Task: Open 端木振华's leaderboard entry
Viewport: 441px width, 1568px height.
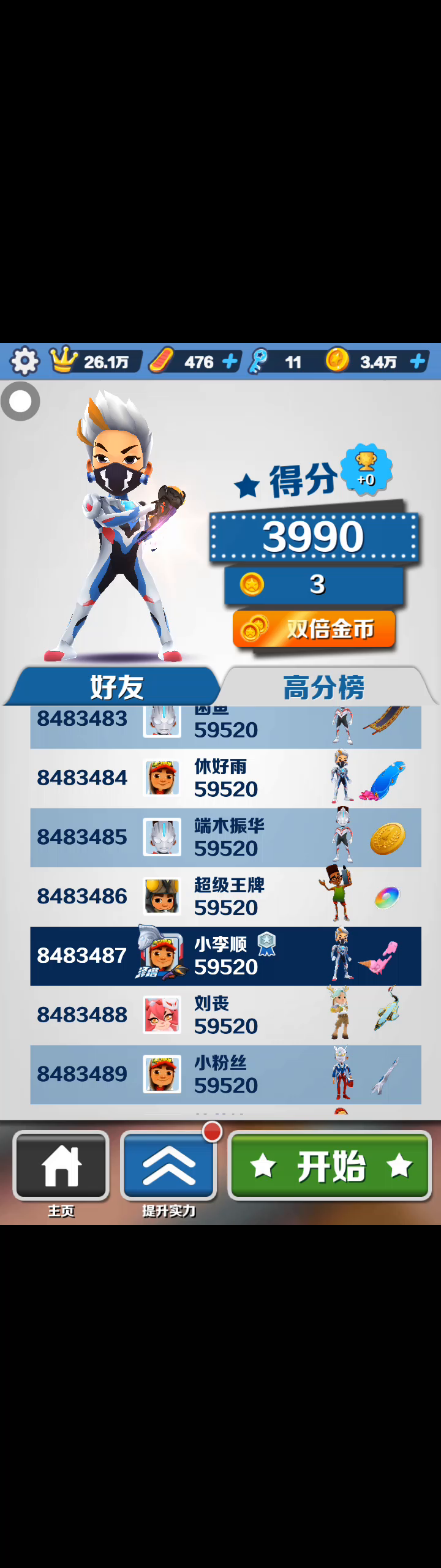Action: 225,837
